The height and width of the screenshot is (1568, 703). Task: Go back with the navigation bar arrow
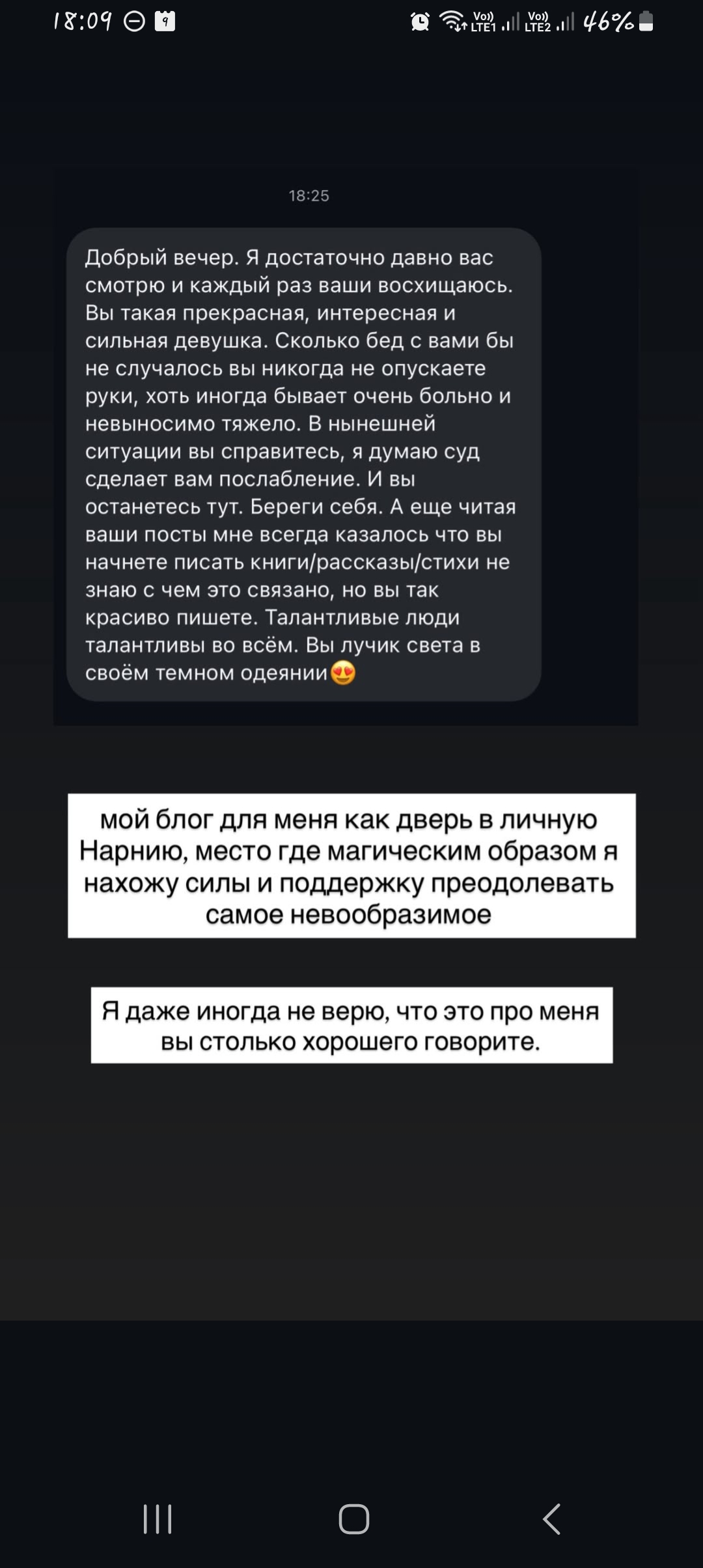551,1519
